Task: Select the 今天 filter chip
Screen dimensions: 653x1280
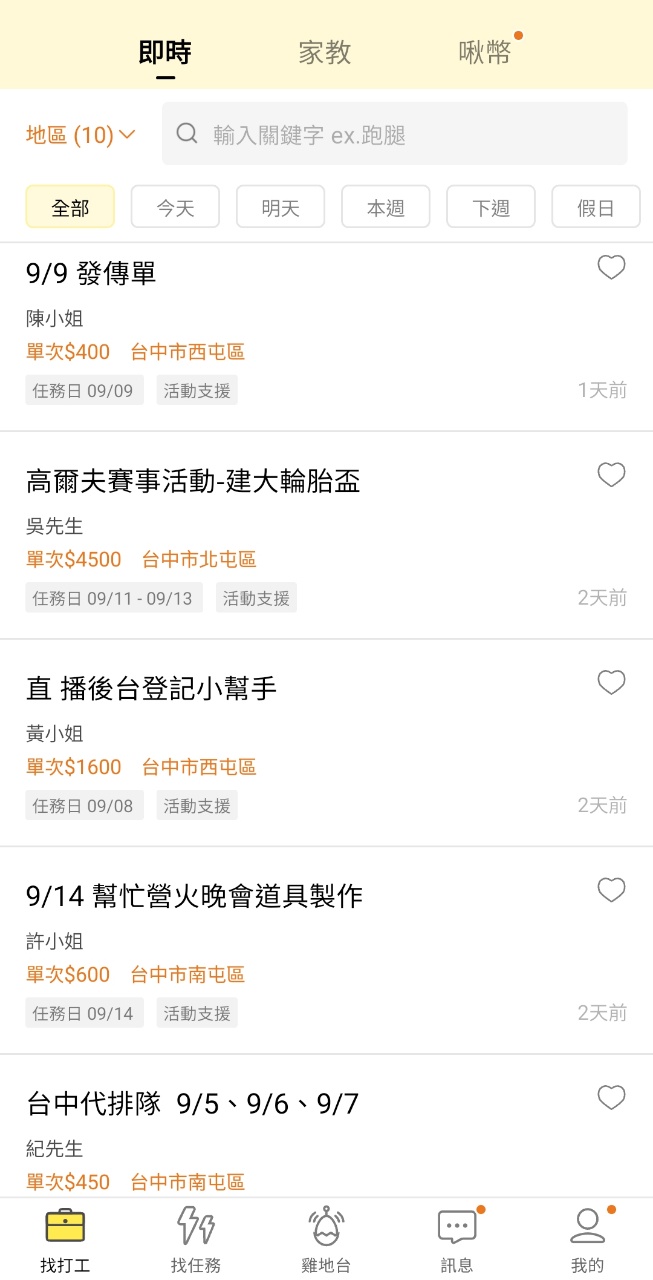Action: click(175, 208)
